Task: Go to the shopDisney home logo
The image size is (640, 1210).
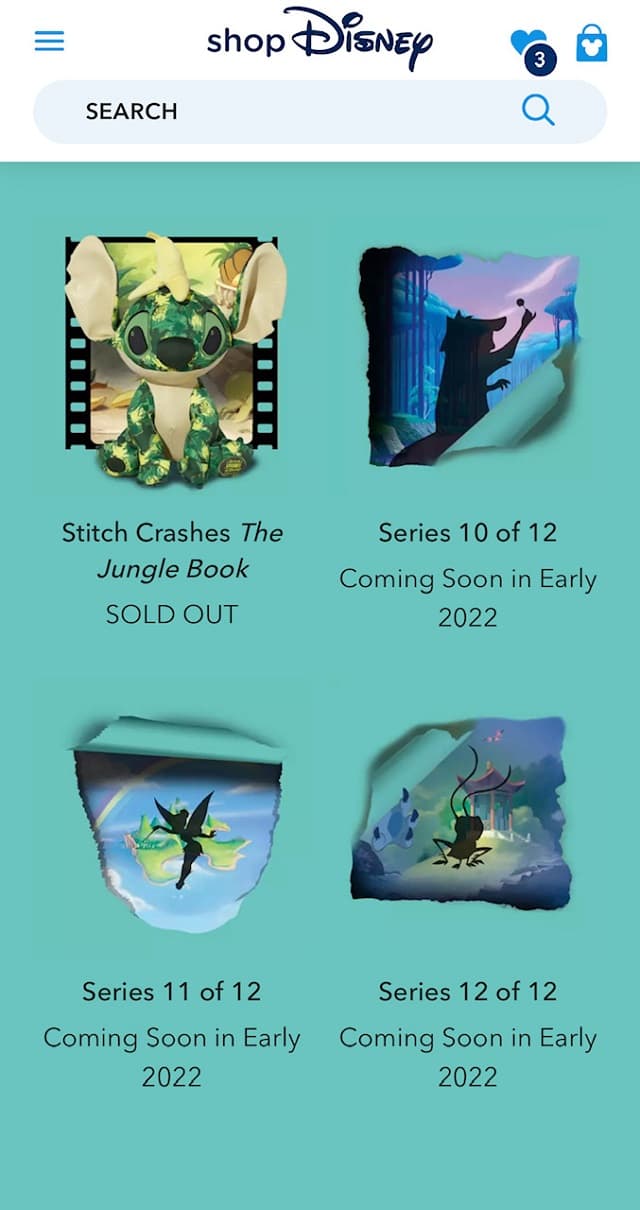Action: tap(320, 38)
